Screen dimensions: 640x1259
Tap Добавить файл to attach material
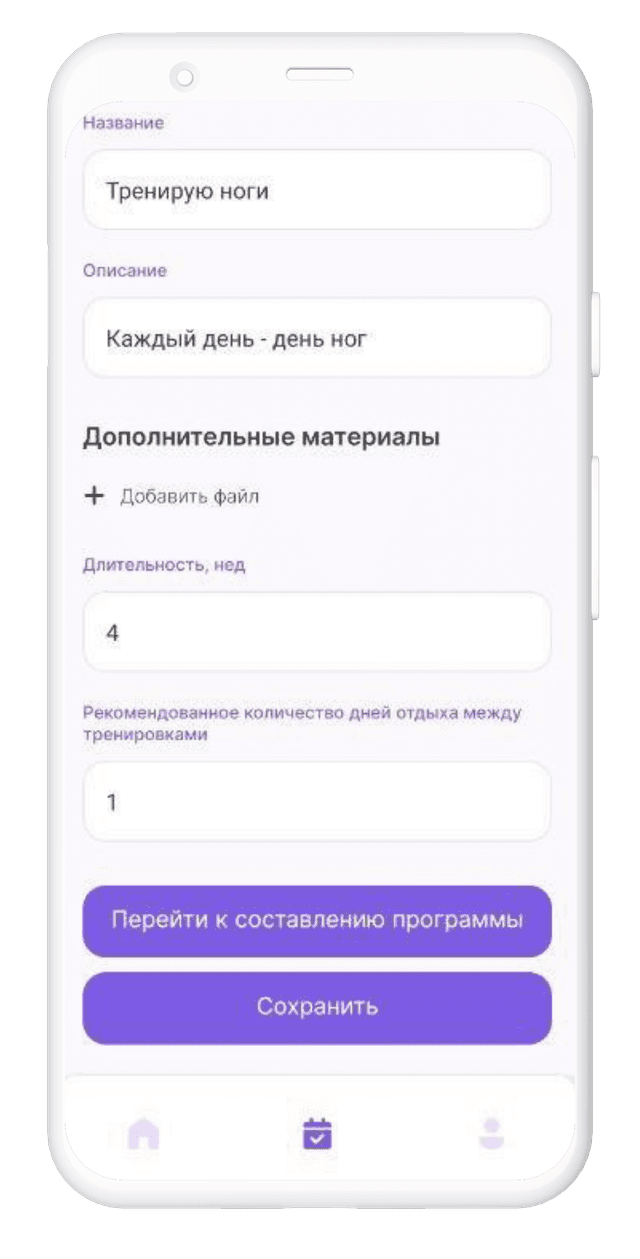173,496
